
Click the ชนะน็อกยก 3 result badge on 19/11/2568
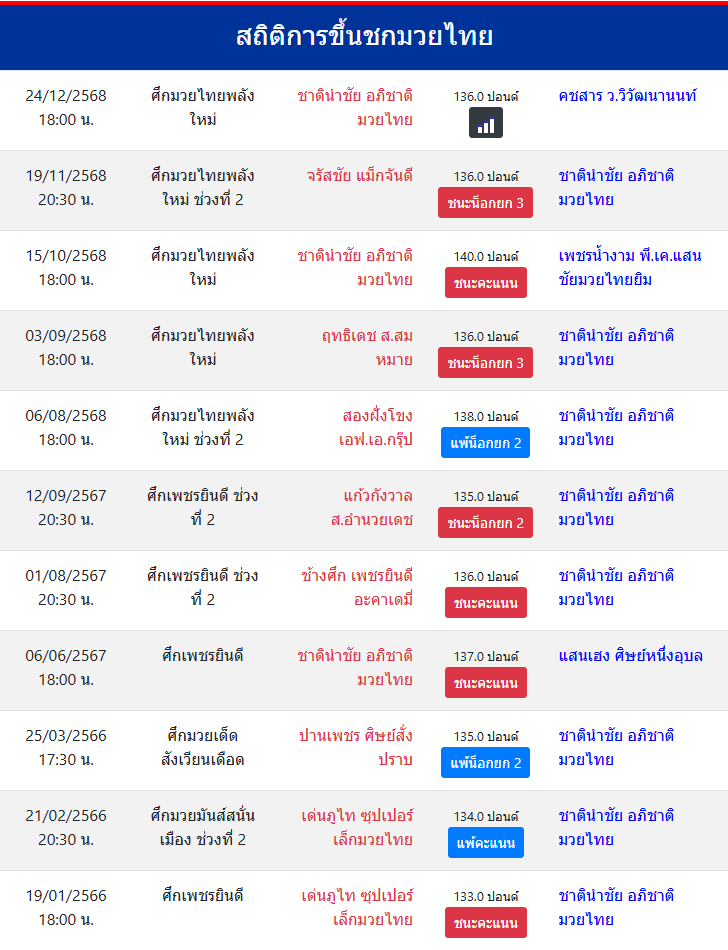point(486,203)
